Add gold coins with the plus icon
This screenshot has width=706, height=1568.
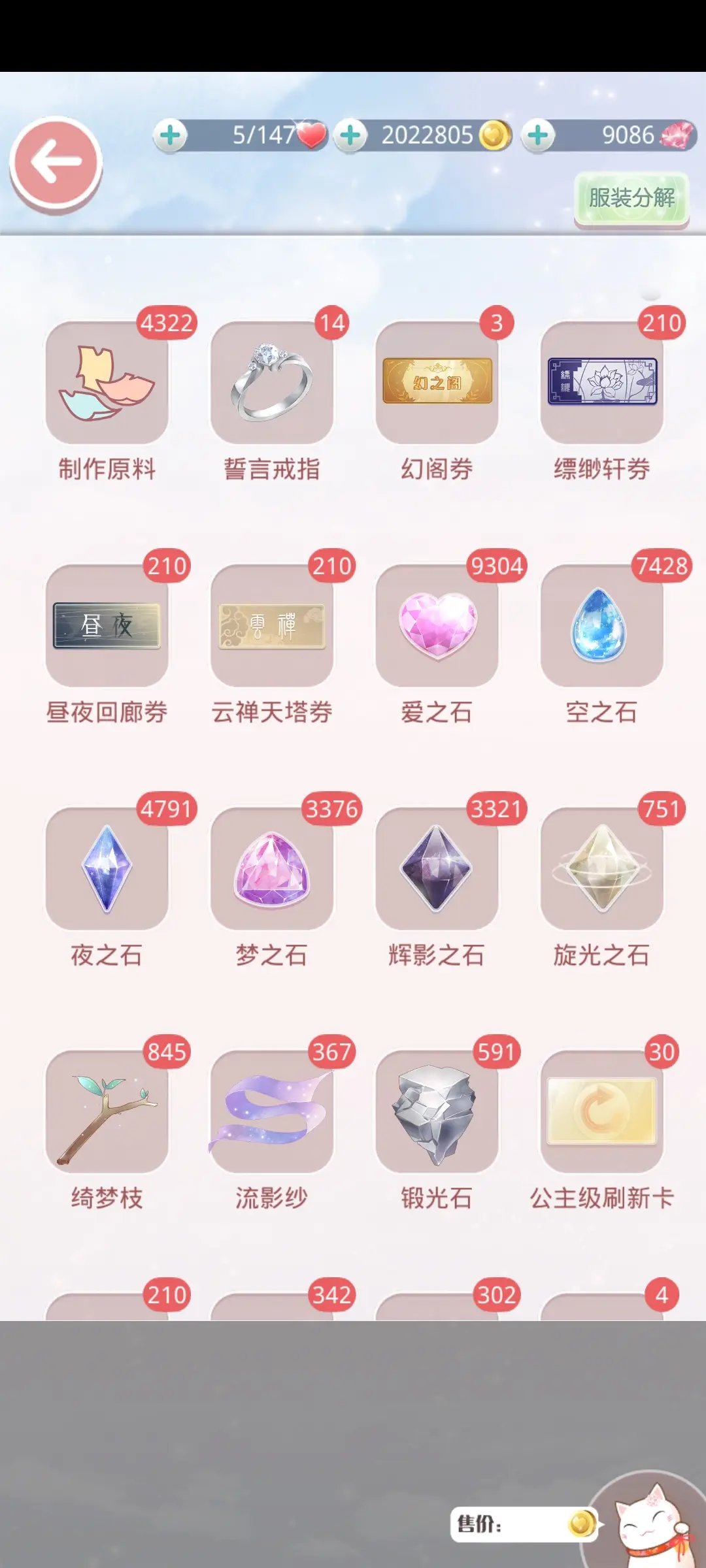point(351,136)
